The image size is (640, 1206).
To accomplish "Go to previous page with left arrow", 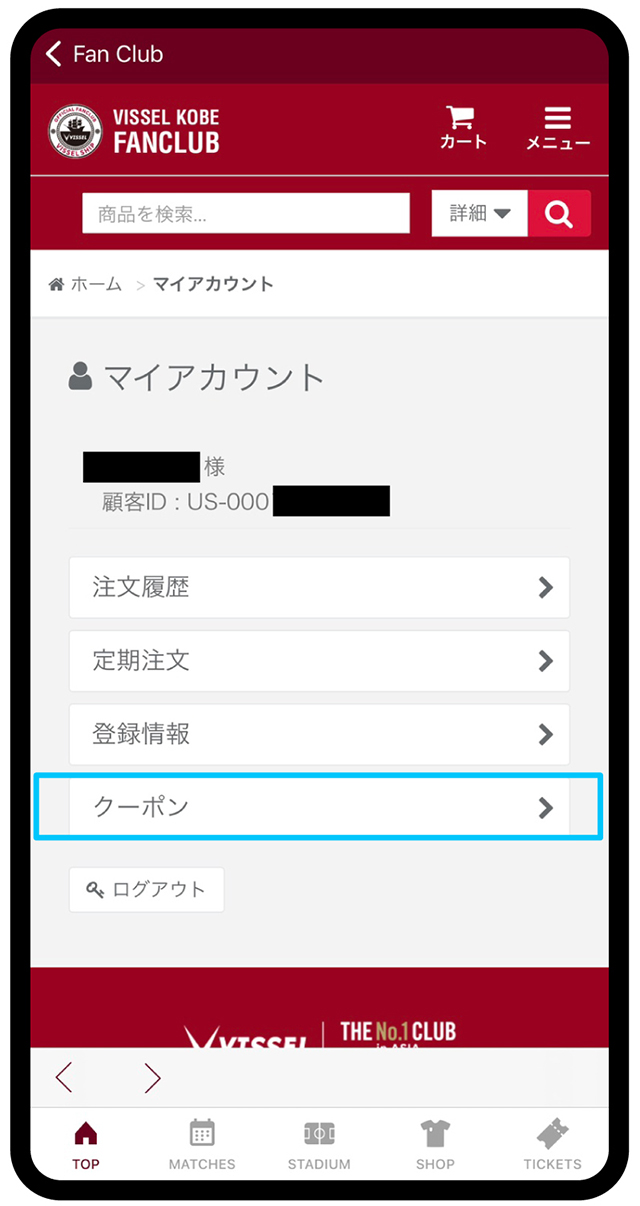I will click(x=65, y=1077).
